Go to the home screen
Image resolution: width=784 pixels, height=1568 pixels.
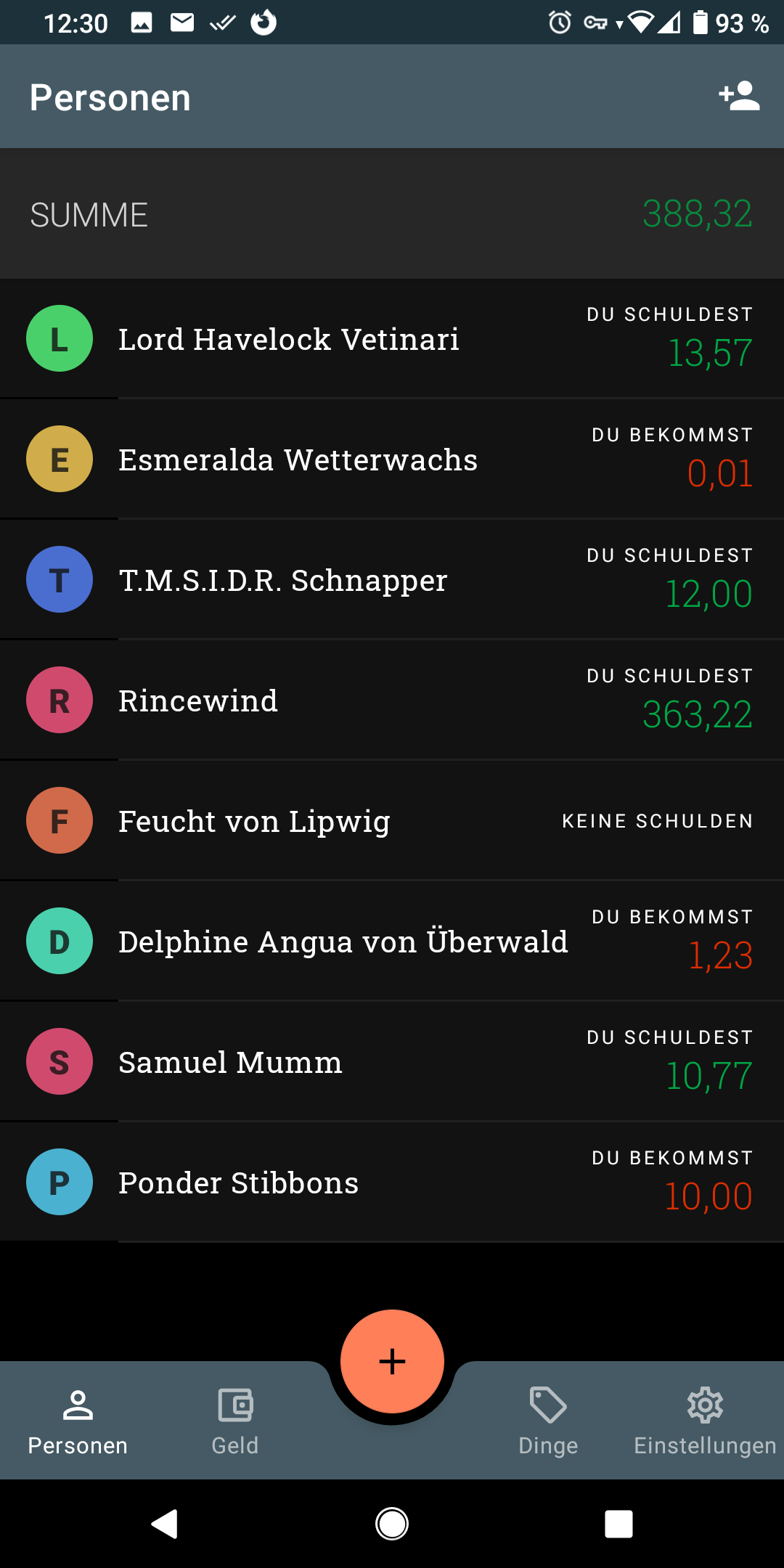click(x=392, y=1524)
